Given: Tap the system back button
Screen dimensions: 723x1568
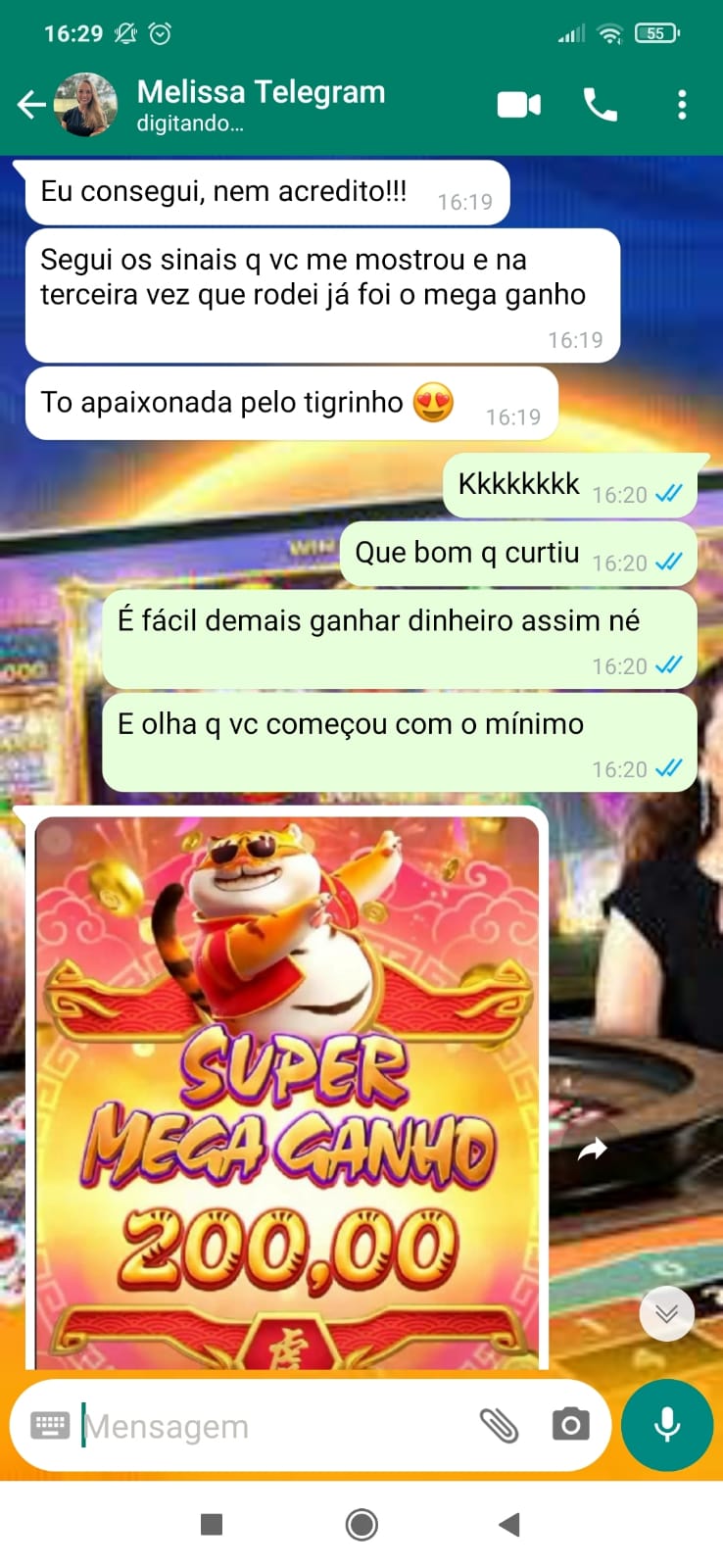Looking at the screenshot, I should (509, 1524).
